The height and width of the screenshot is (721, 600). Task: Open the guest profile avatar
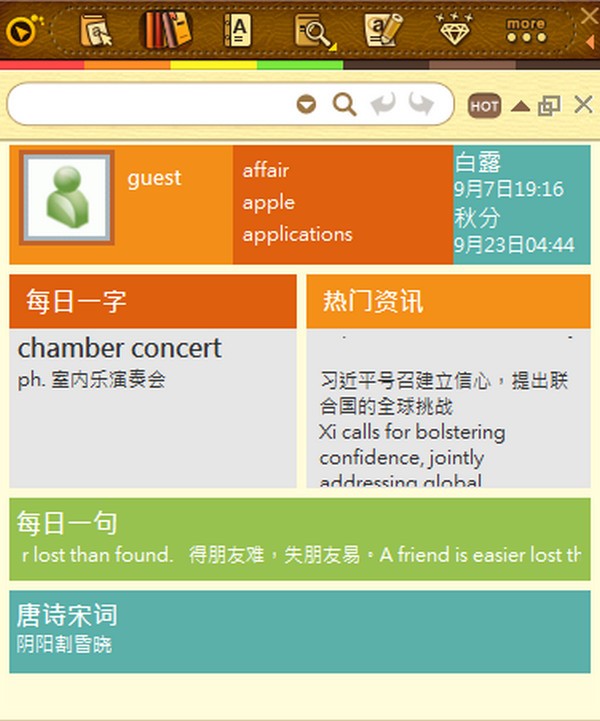67,198
